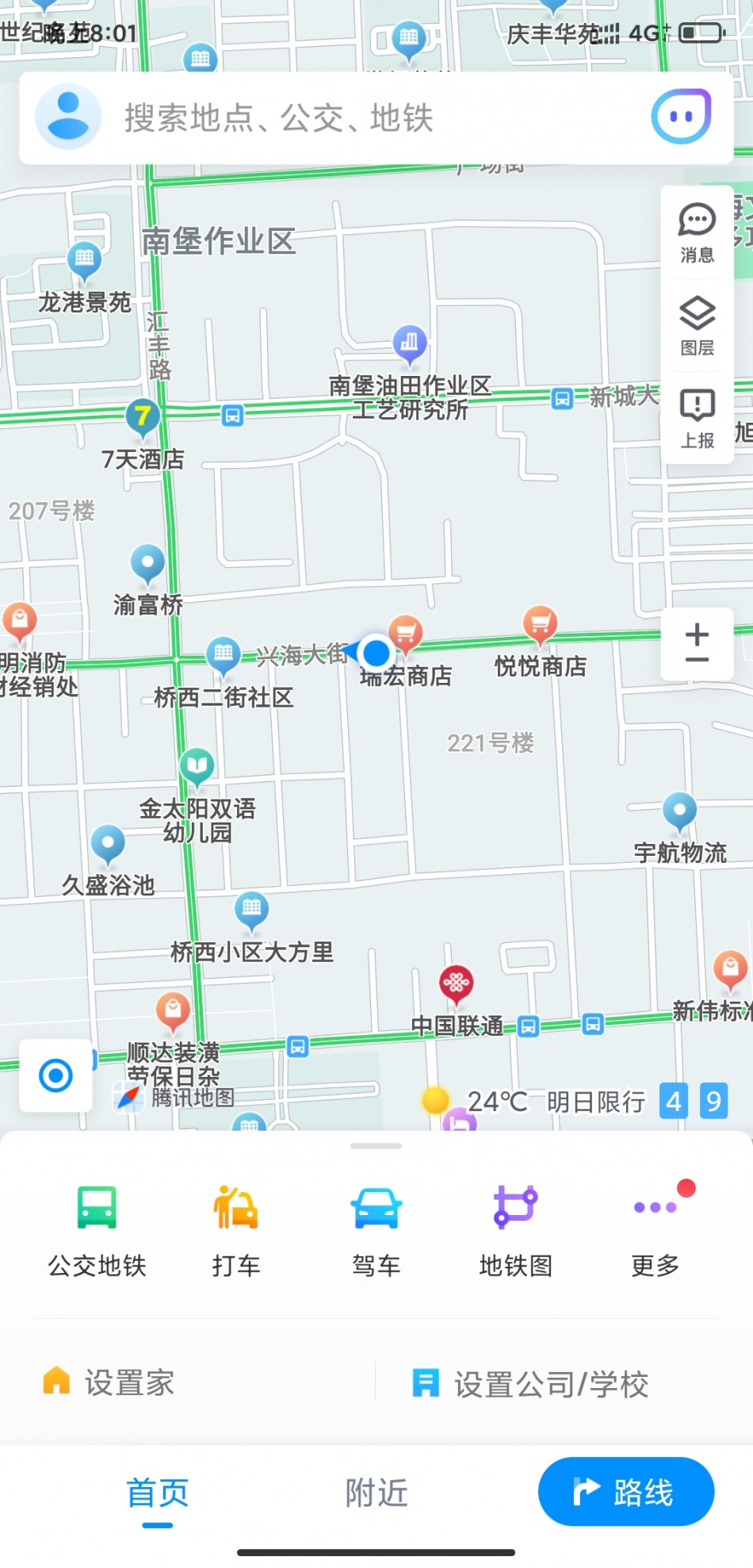Zoom in the map with plus button

(697, 632)
